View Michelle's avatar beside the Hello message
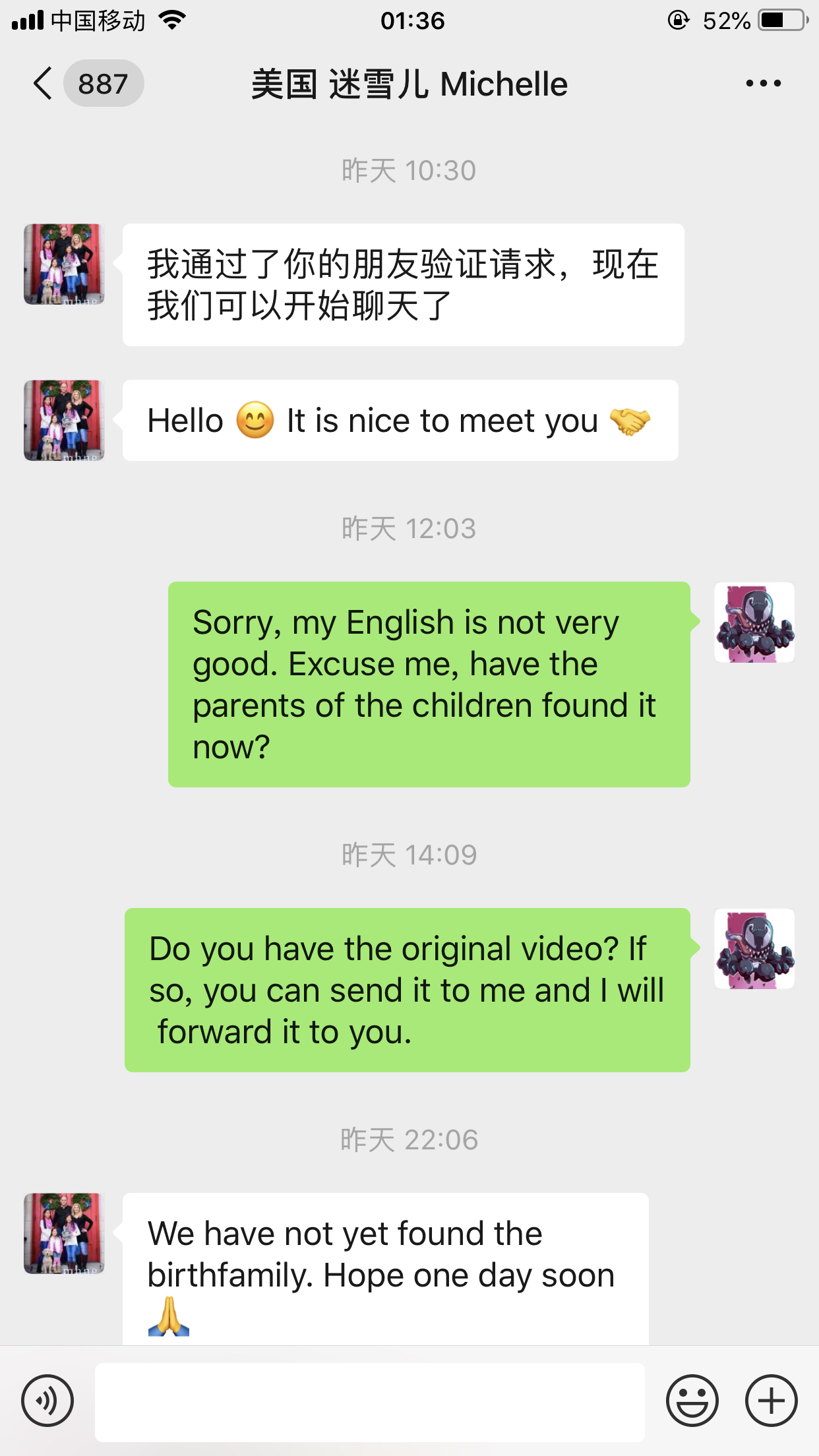The width and height of the screenshot is (819, 1456). click(64, 420)
